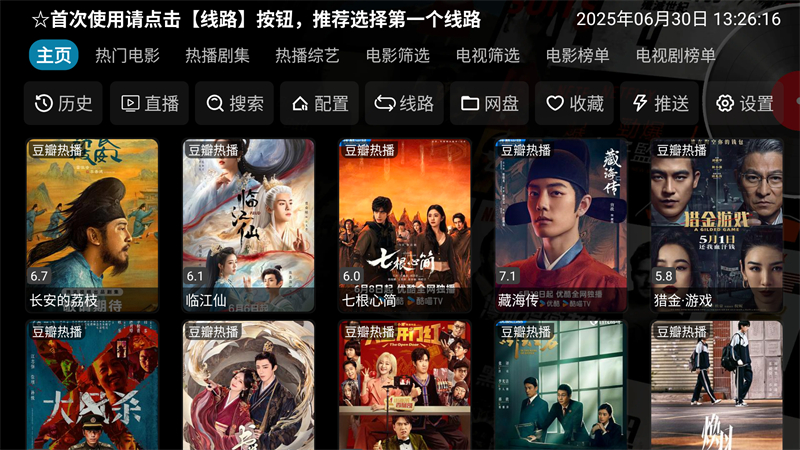Open the 猎金·游戏 poster card
This screenshot has width=800, height=450.
(x=717, y=225)
